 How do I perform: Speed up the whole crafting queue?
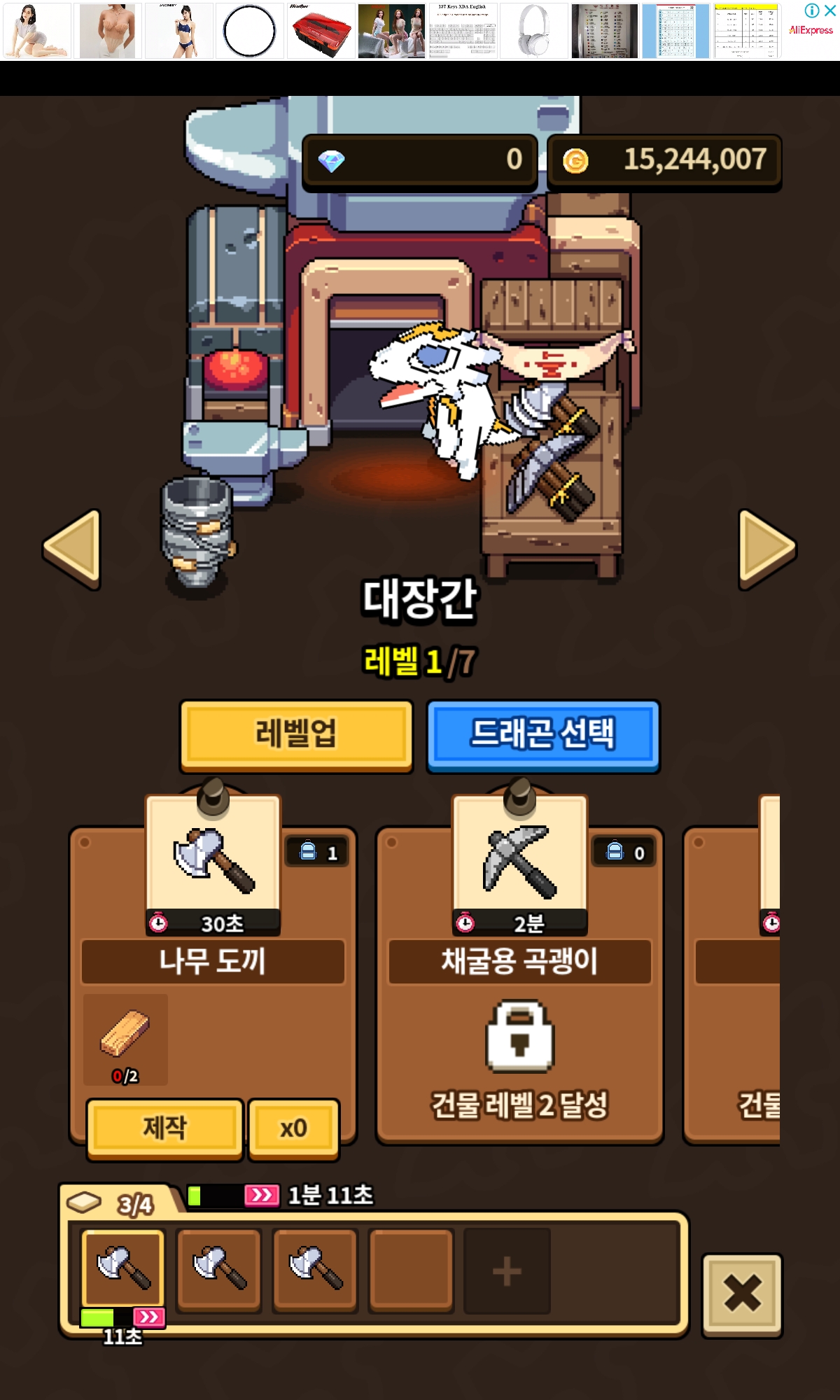point(262,1195)
